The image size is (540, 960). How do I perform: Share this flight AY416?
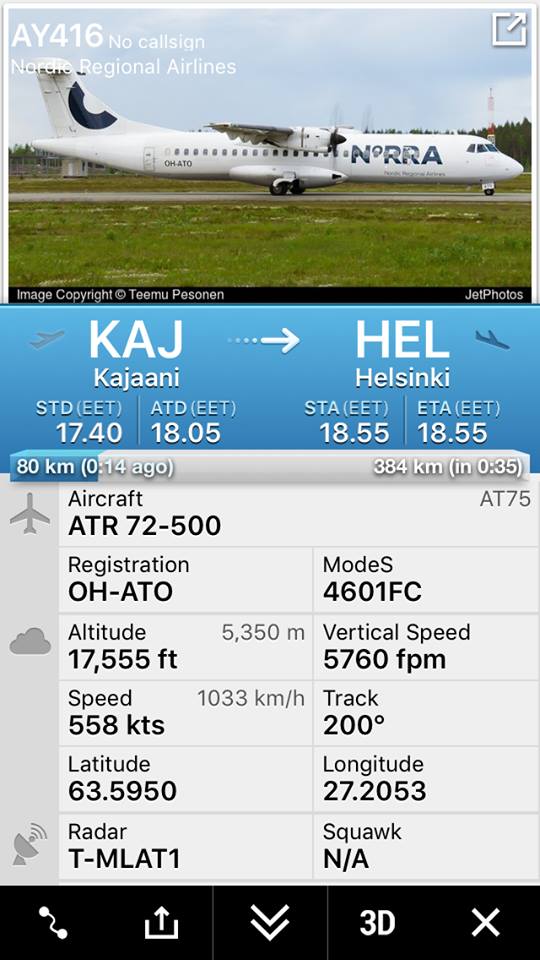(162, 922)
